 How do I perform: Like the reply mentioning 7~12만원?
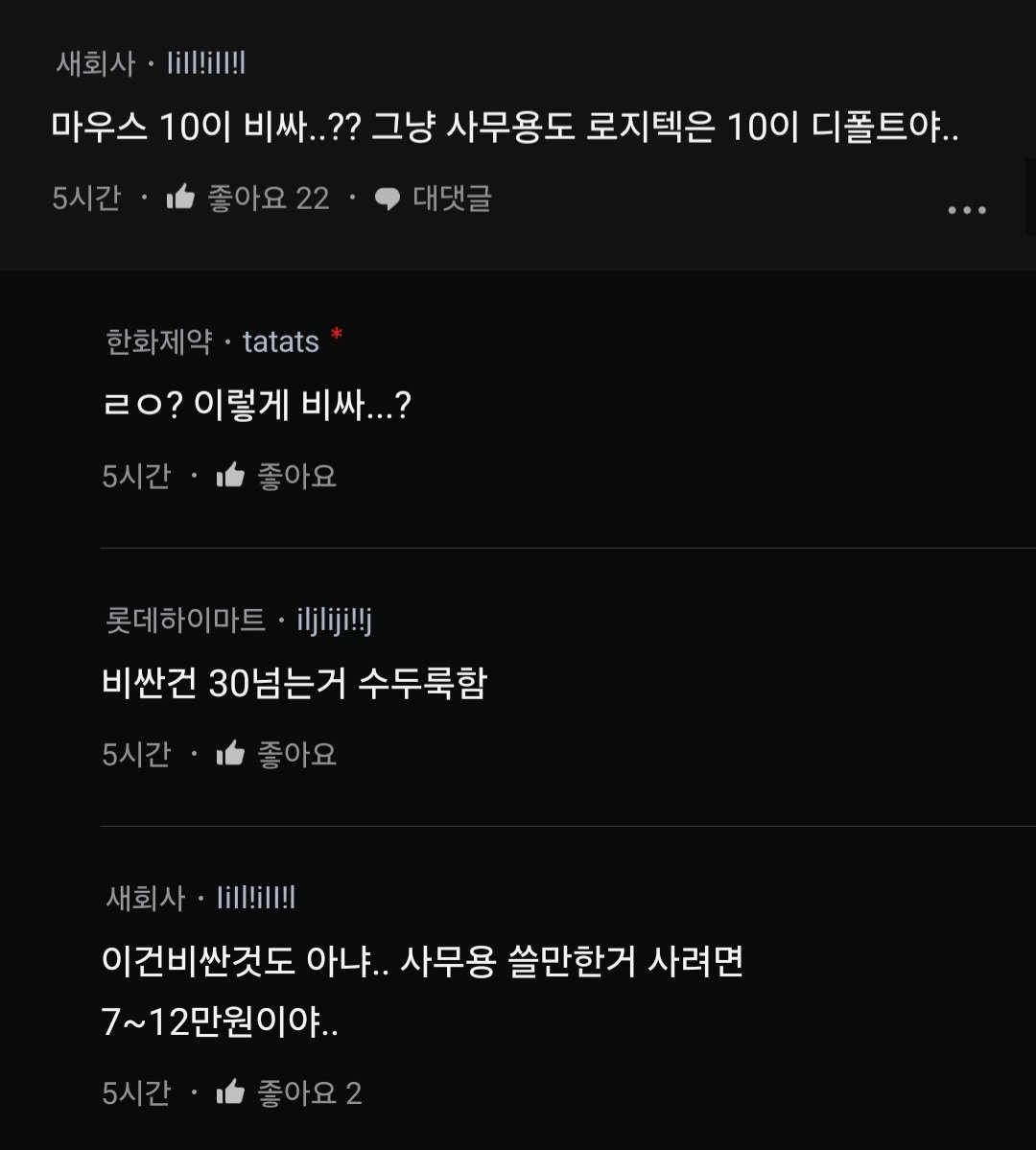[231, 1092]
